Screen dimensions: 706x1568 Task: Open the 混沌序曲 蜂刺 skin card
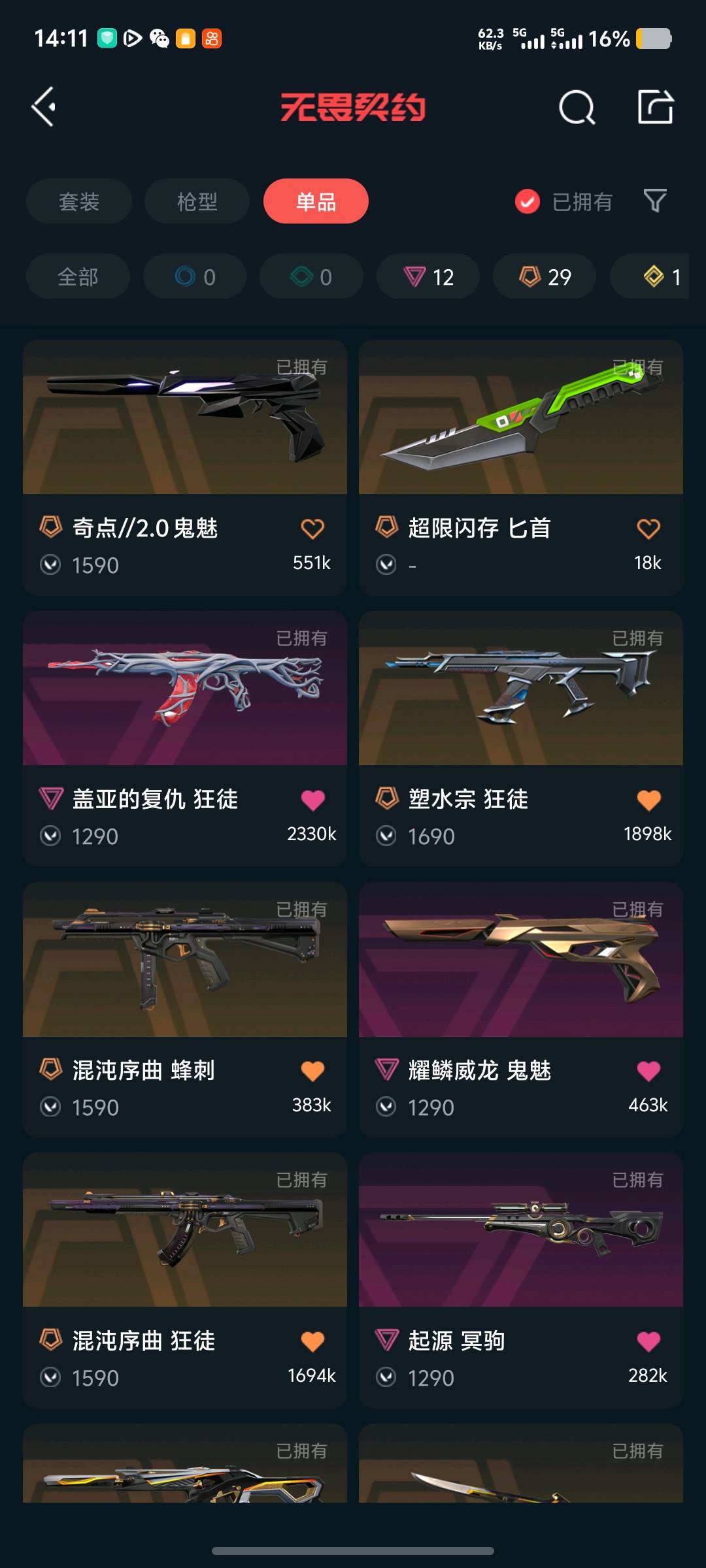pyautogui.click(x=185, y=960)
